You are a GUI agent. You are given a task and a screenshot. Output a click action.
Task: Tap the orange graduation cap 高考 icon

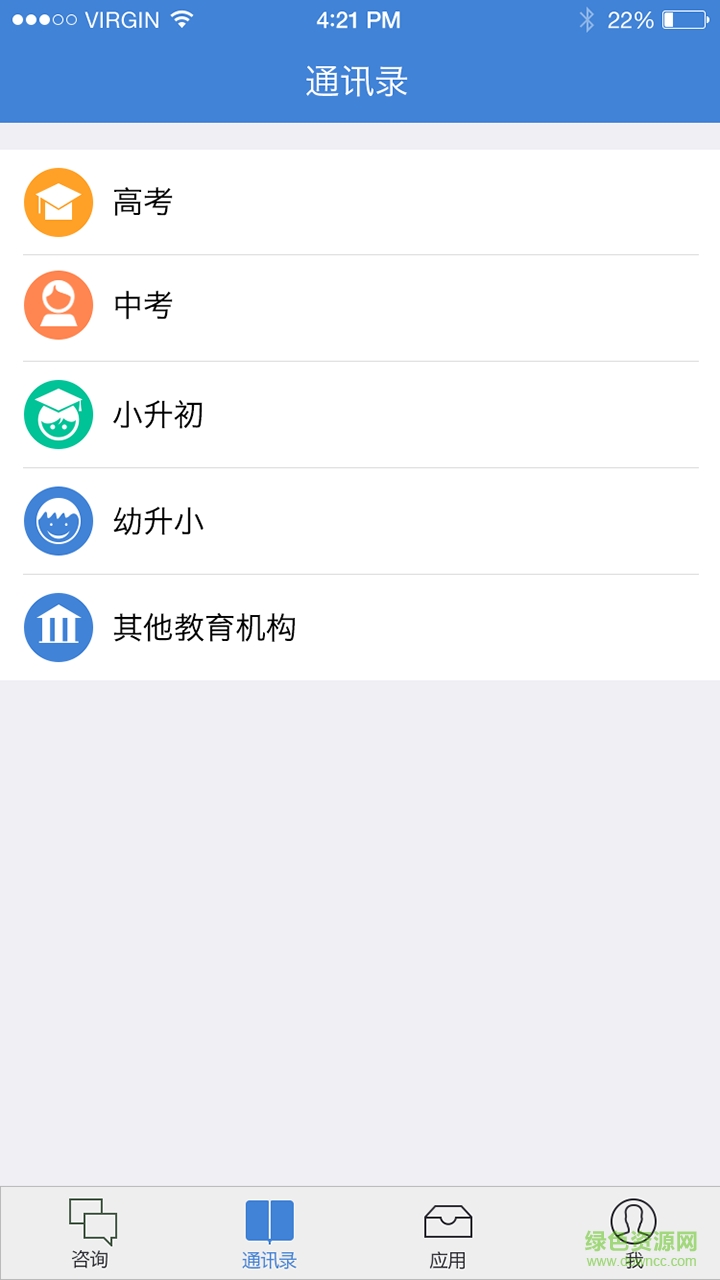[x=58, y=202]
